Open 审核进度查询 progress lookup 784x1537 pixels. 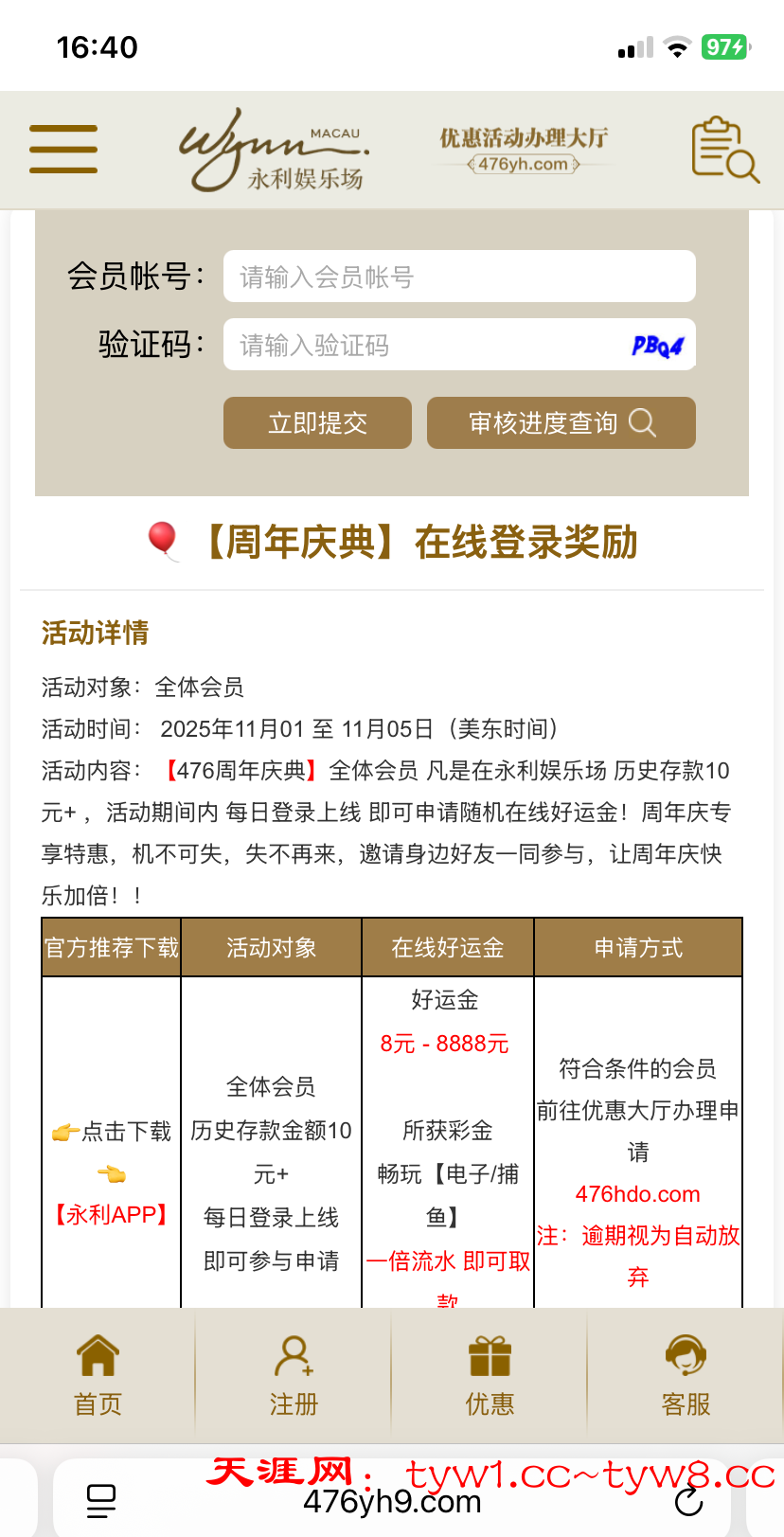point(561,422)
